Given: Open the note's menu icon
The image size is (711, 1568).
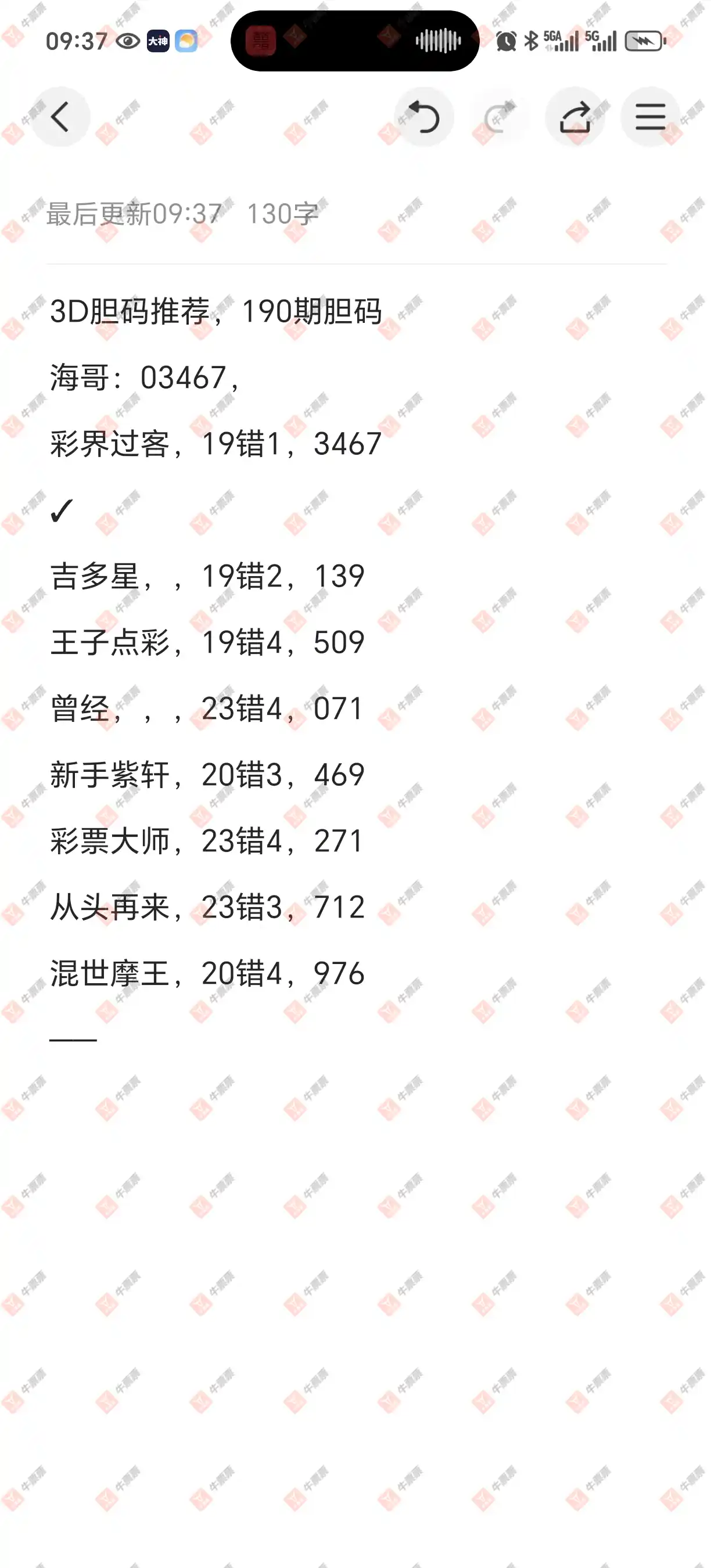Looking at the screenshot, I should click(x=650, y=117).
